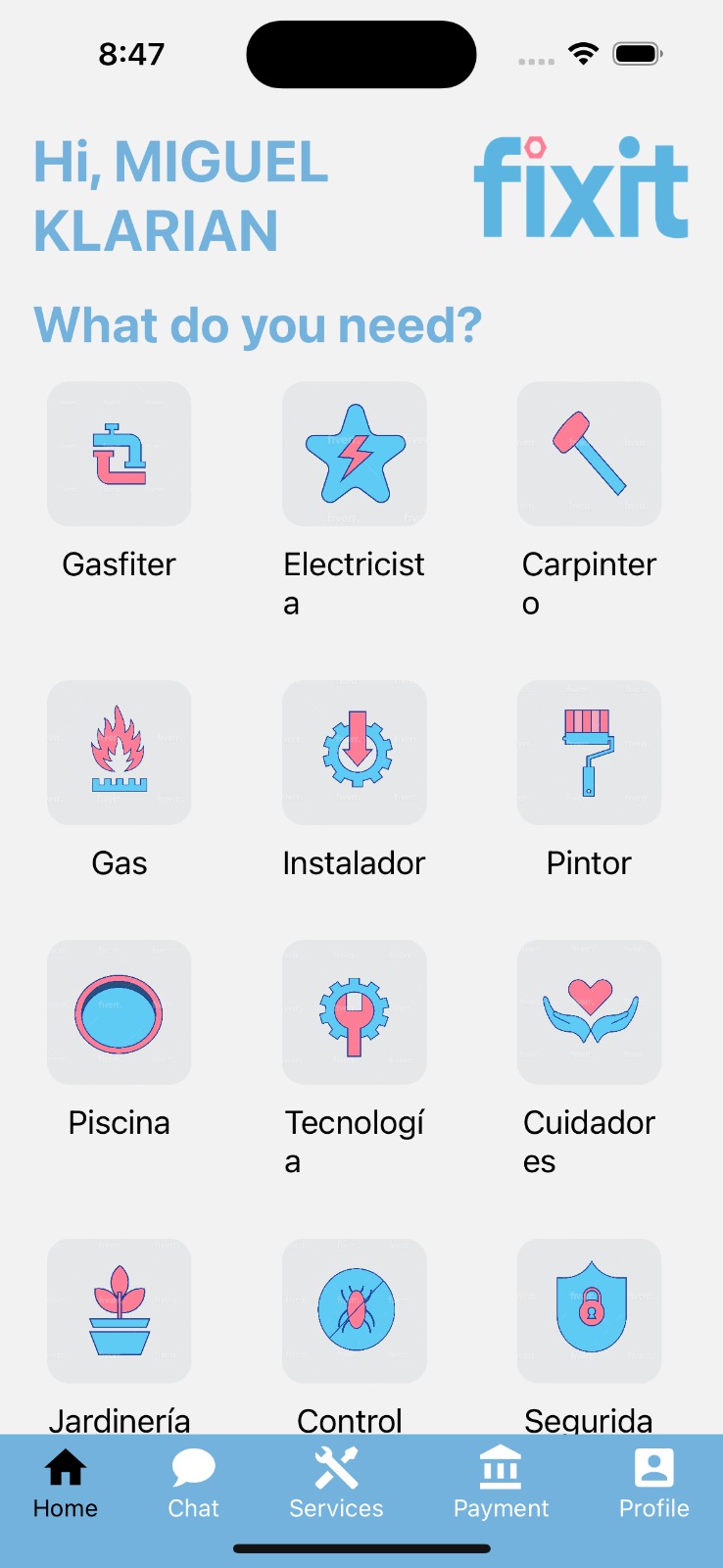The width and height of the screenshot is (723, 1568).
Task: Open the Tecnología service tile
Action: pyautogui.click(x=354, y=1012)
